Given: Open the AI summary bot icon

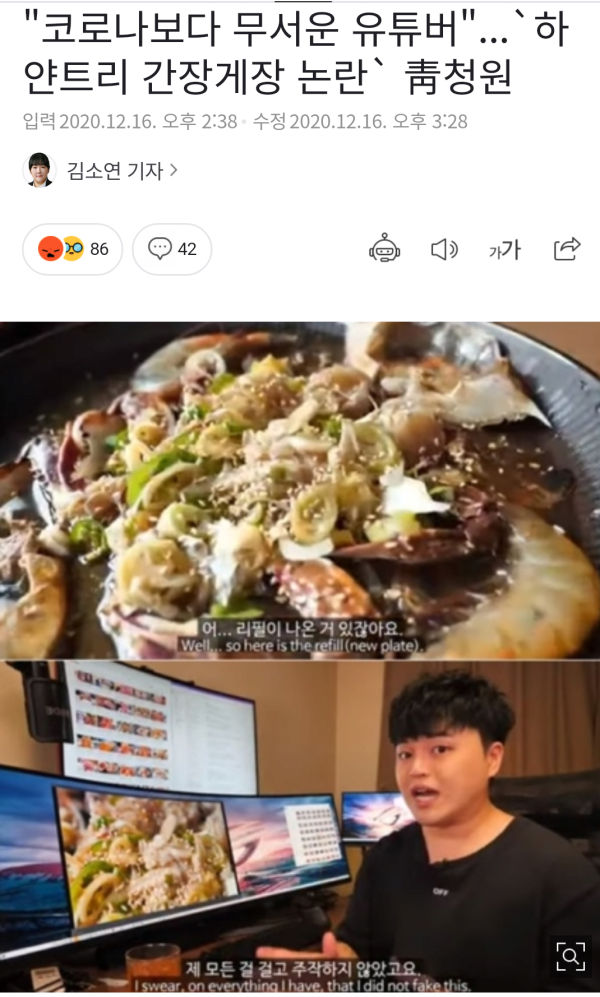Looking at the screenshot, I should [x=384, y=248].
